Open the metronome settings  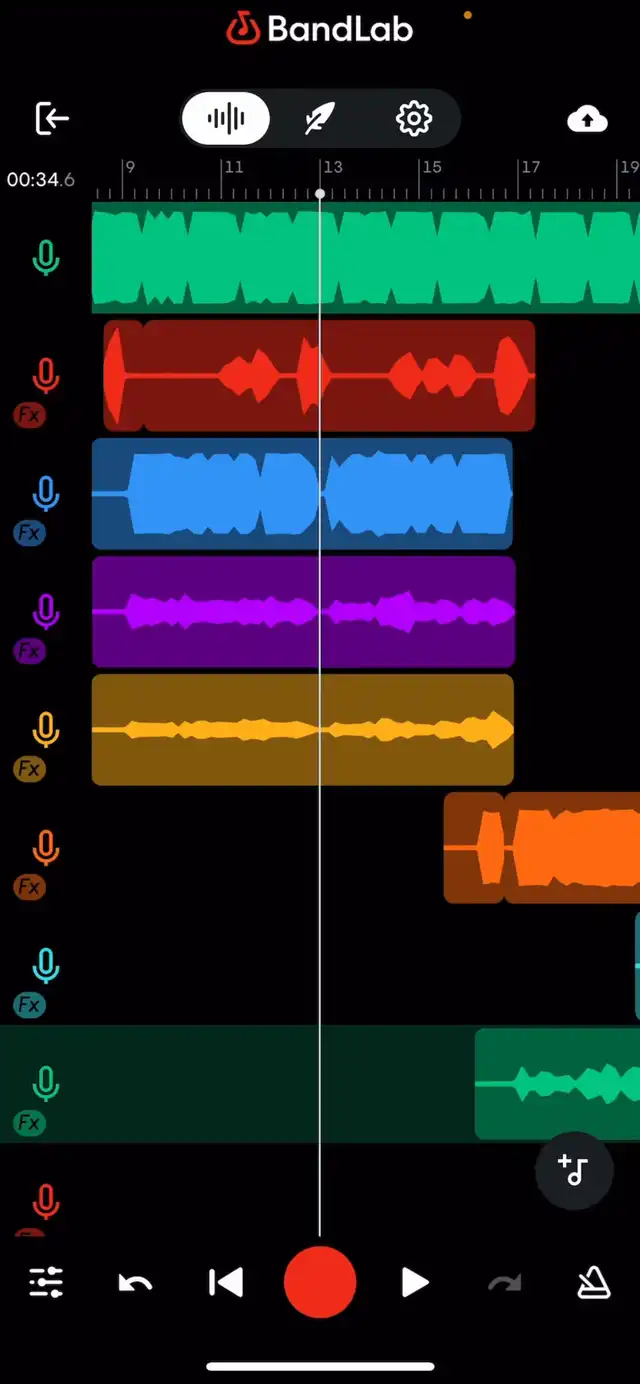click(x=594, y=1282)
